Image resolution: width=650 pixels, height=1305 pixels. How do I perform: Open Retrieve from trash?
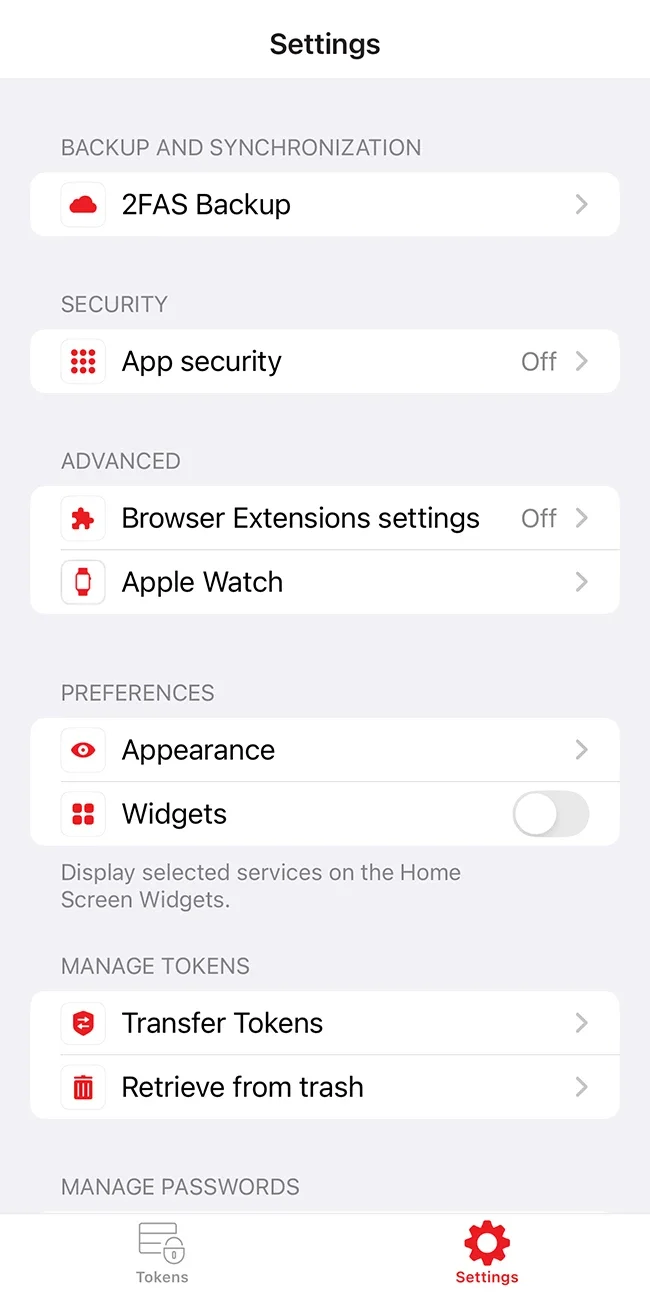324,1087
